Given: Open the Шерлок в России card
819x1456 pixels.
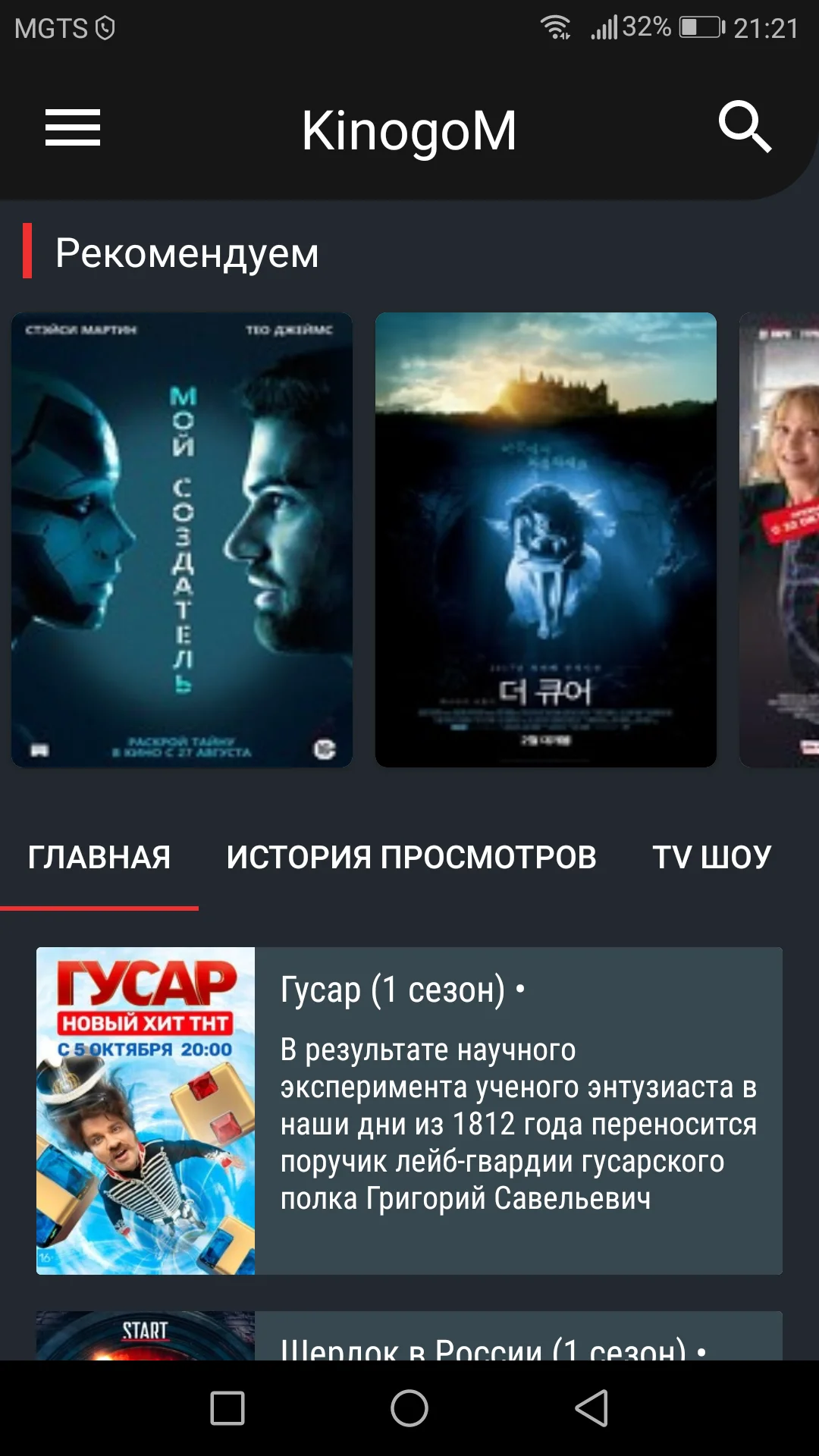Looking at the screenshot, I should (x=409, y=1335).
